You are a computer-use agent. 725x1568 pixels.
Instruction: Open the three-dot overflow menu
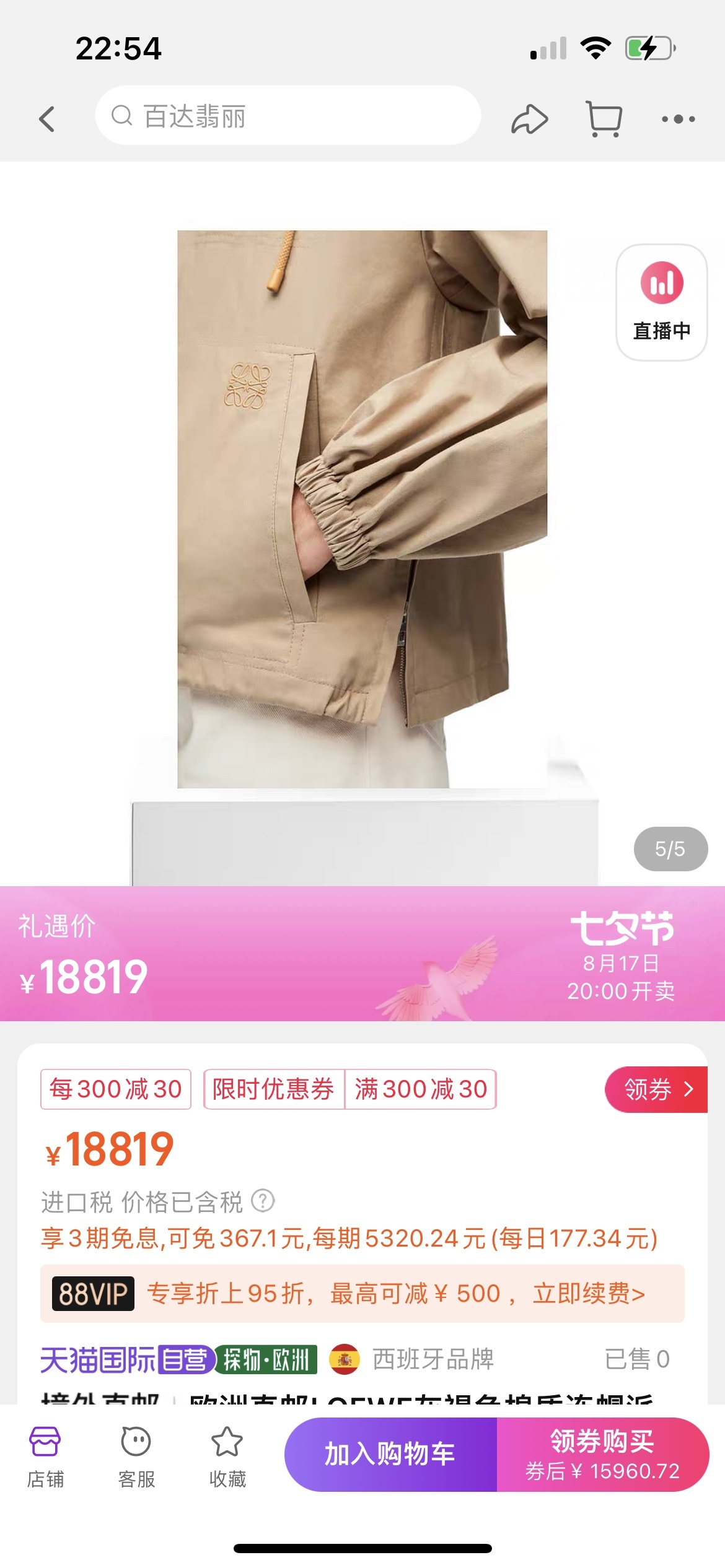tap(678, 118)
